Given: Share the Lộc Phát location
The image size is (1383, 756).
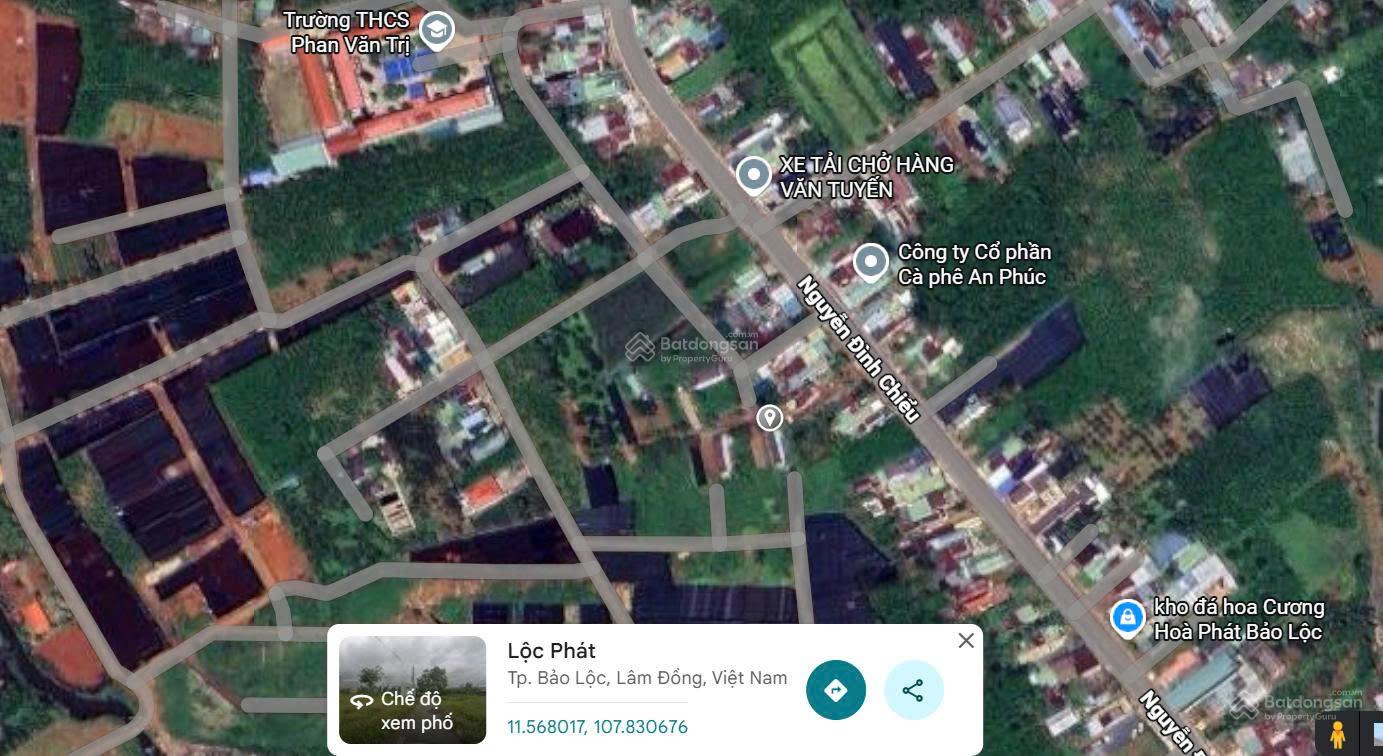Looking at the screenshot, I should [913, 690].
